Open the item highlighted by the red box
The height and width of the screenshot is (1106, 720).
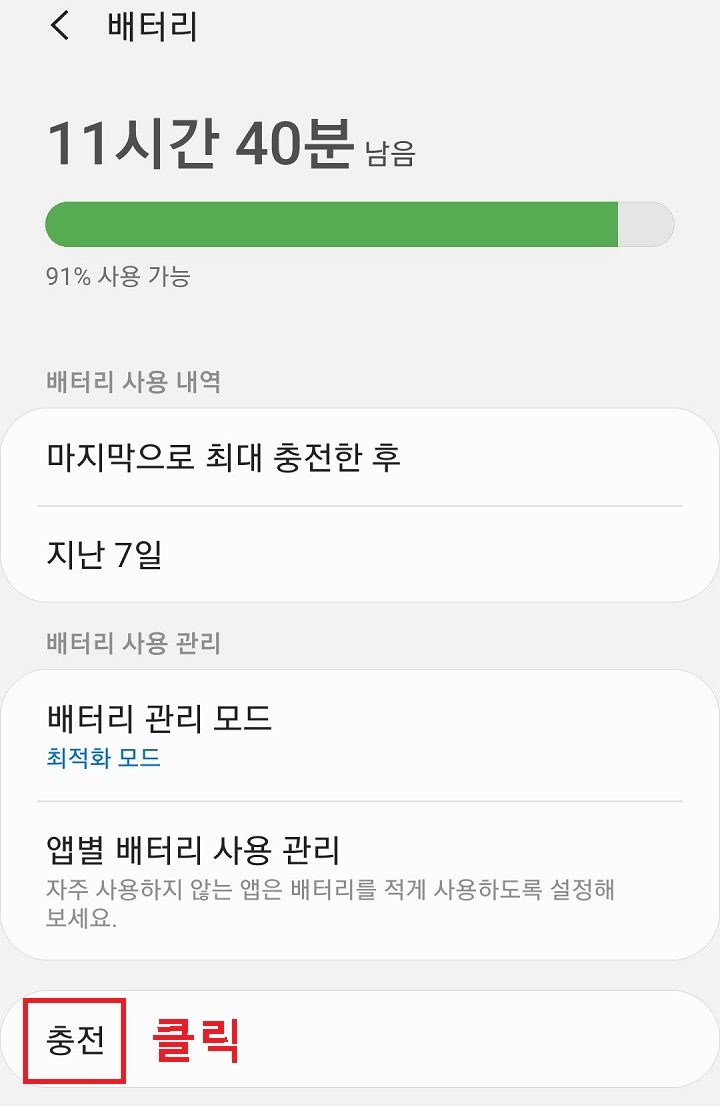(x=76, y=1038)
